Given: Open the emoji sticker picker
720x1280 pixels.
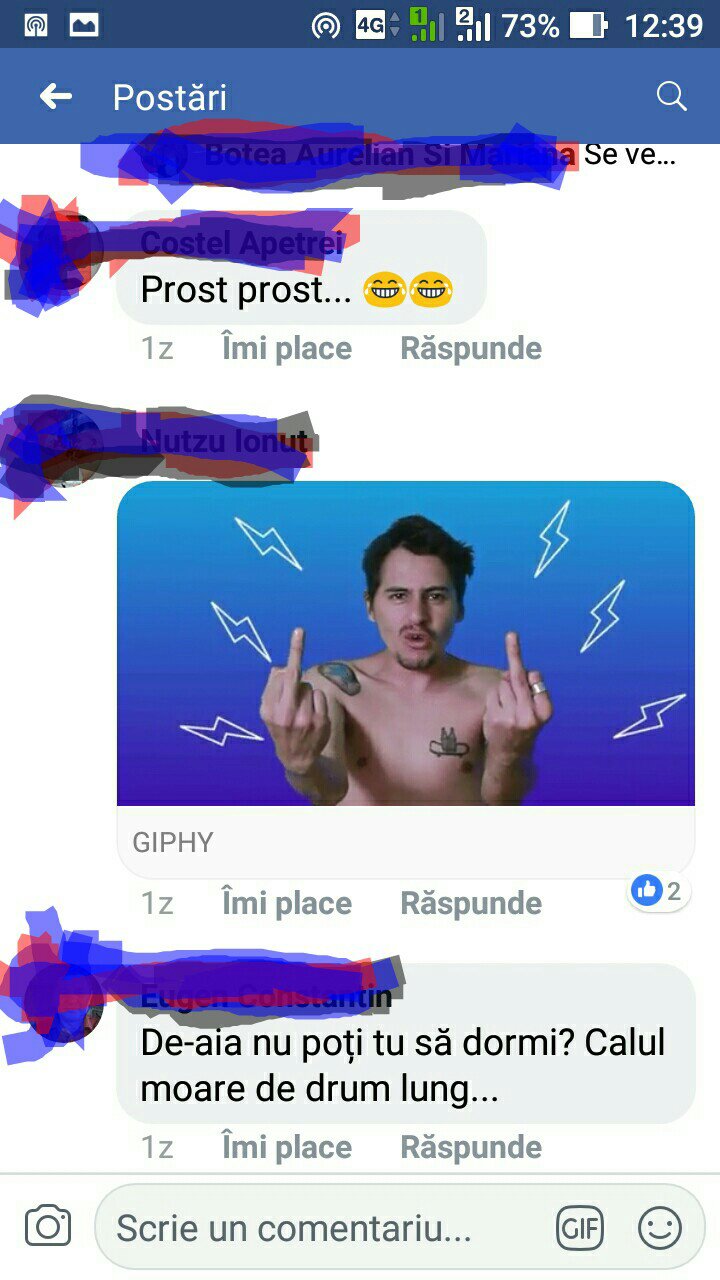Looking at the screenshot, I should [x=660, y=1228].
